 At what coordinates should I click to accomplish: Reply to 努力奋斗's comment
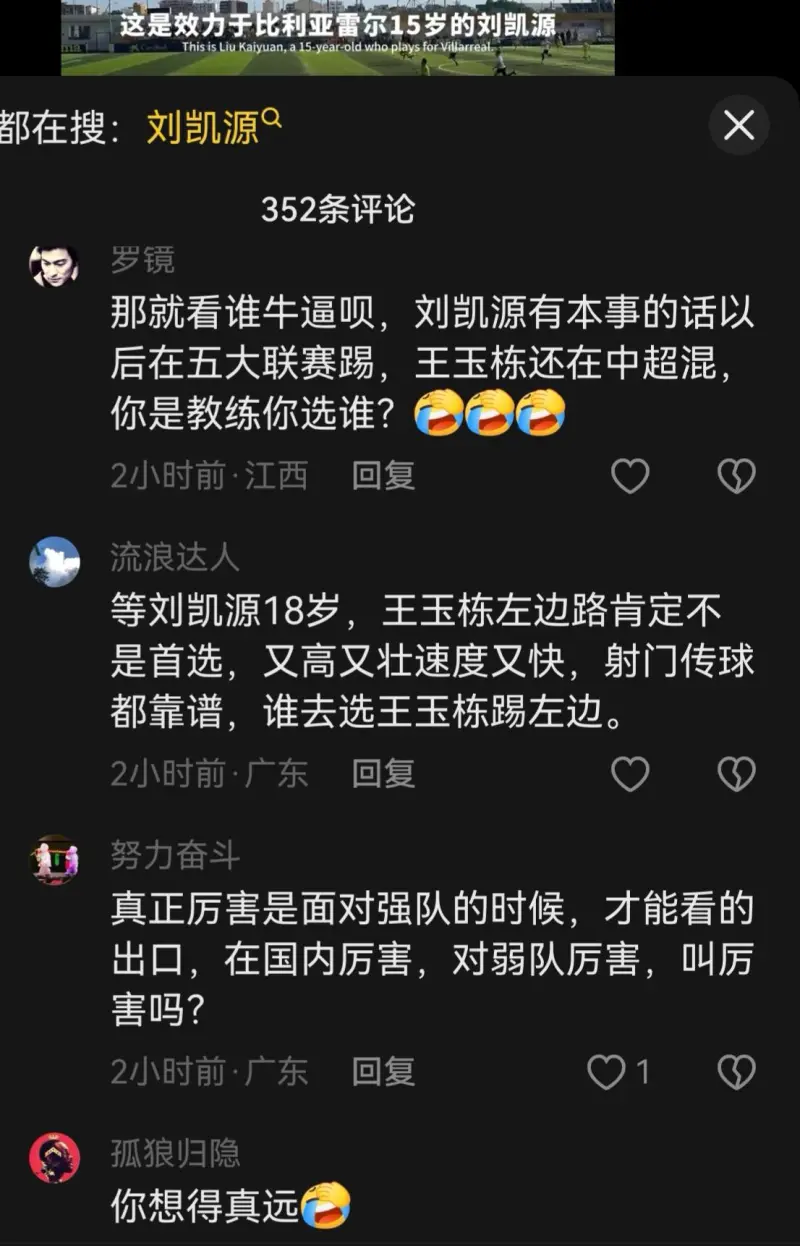coord(383,1072)
